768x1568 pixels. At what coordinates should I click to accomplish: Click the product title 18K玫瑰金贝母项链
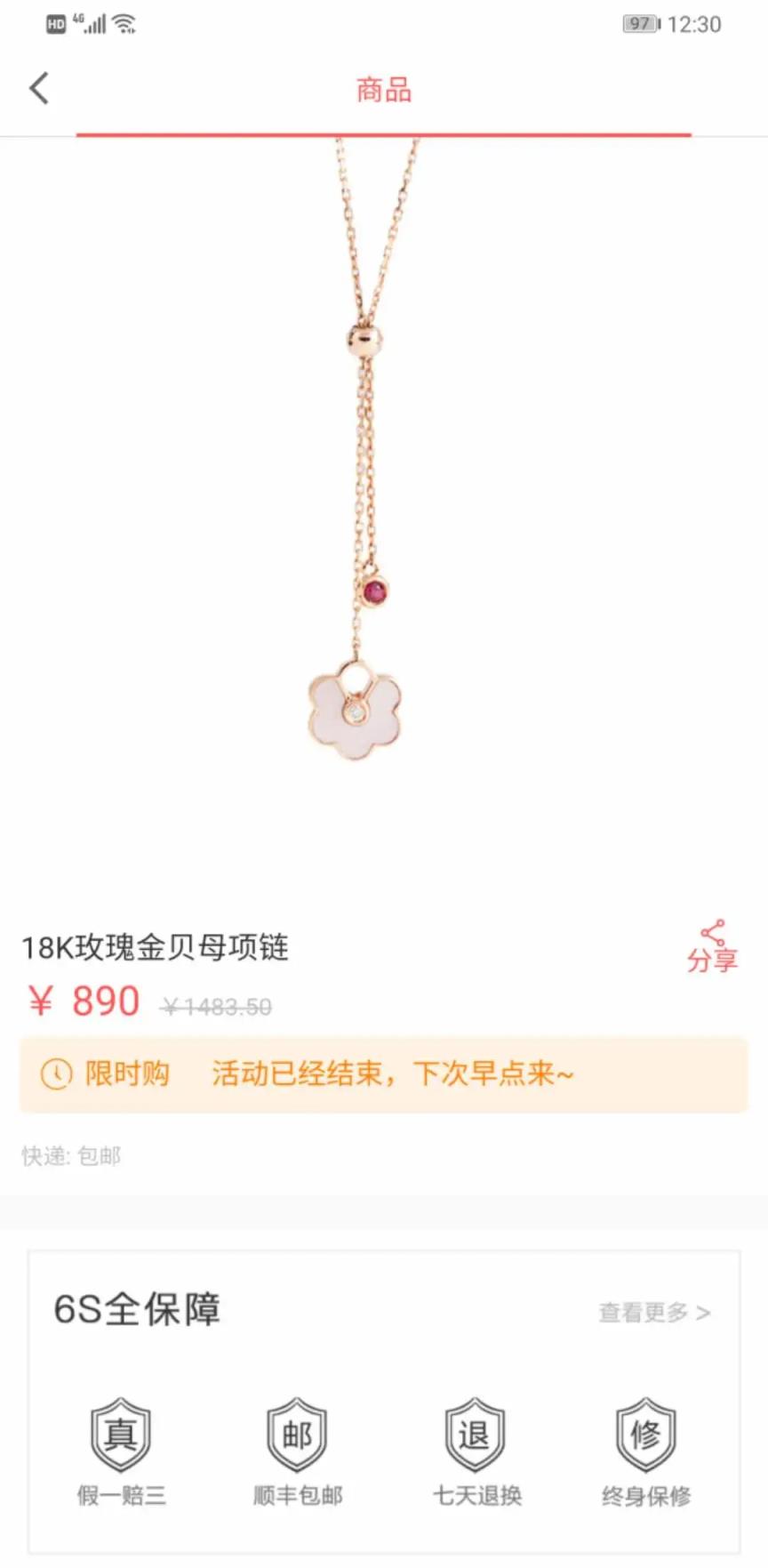(156, 948)
